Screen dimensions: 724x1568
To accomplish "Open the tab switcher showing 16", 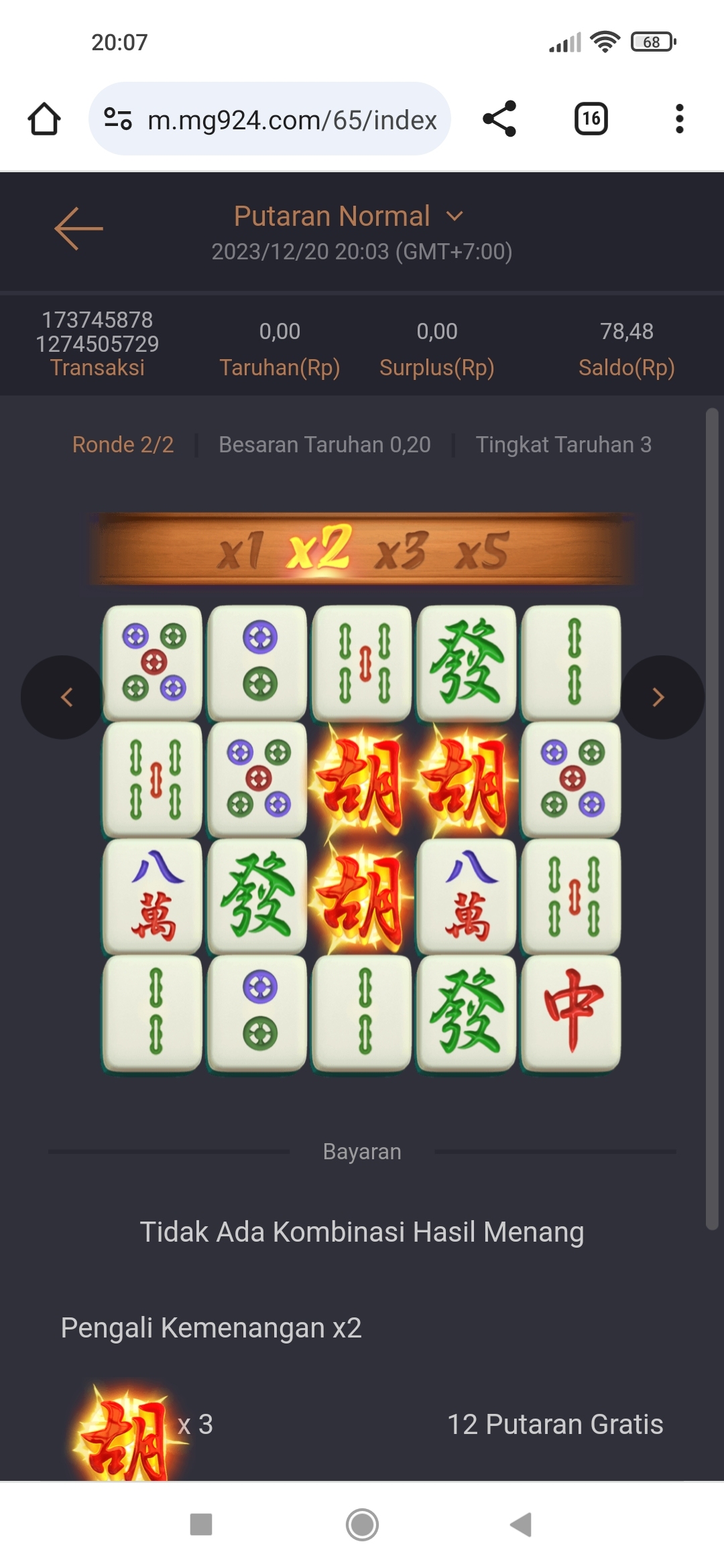I will (x=591, y=119).
